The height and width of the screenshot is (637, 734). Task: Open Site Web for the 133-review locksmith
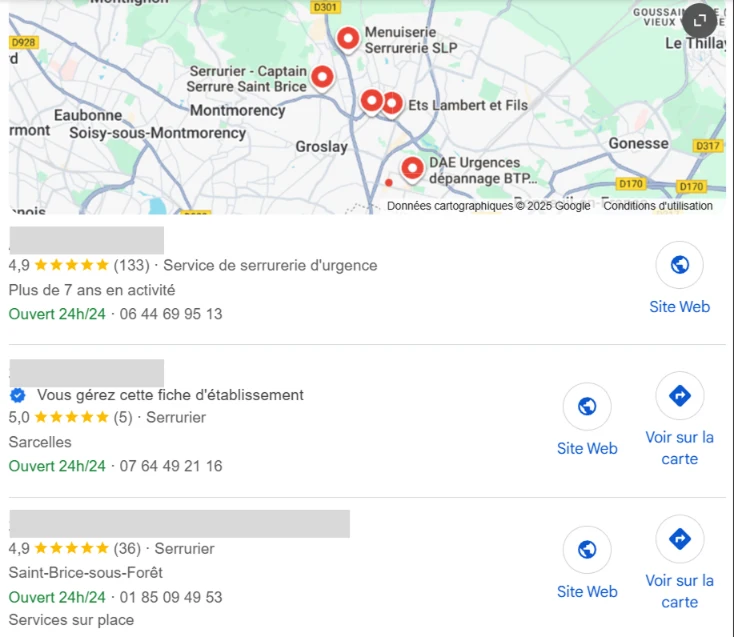point(679,265)
